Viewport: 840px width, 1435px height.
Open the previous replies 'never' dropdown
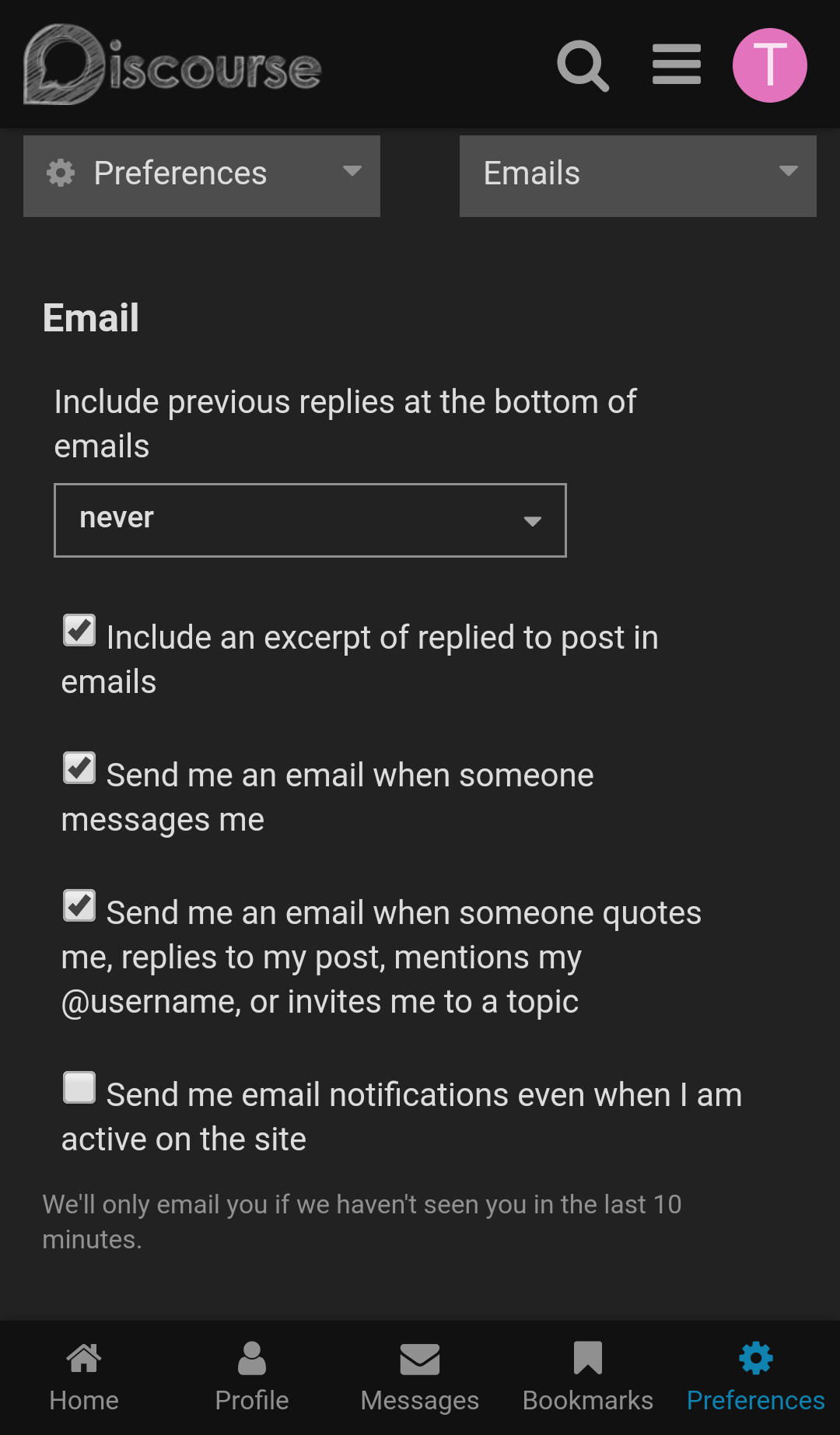pyautogui.click(x=310, y=520)
